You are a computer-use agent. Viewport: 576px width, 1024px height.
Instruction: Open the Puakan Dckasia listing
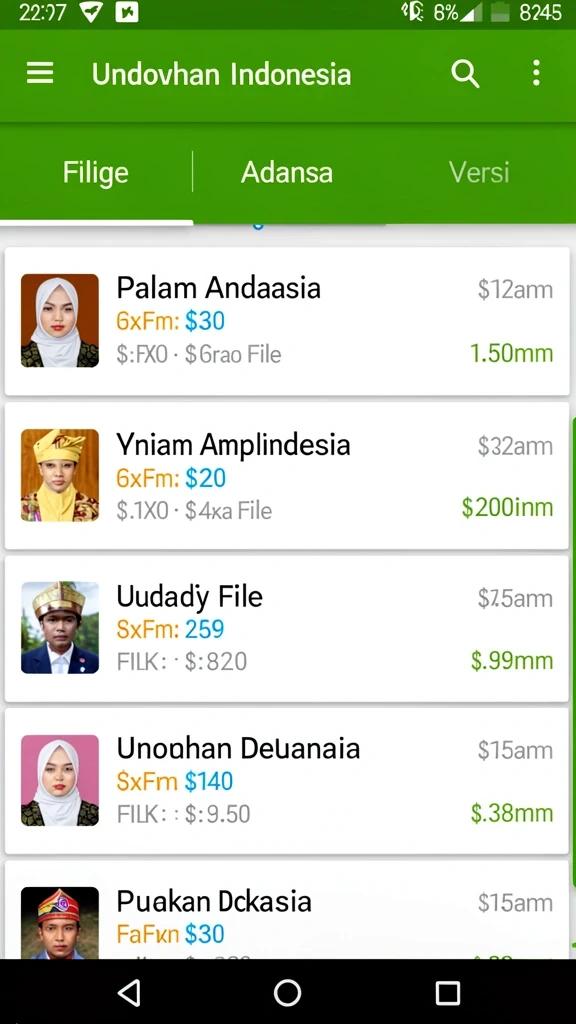coord(287,910)
